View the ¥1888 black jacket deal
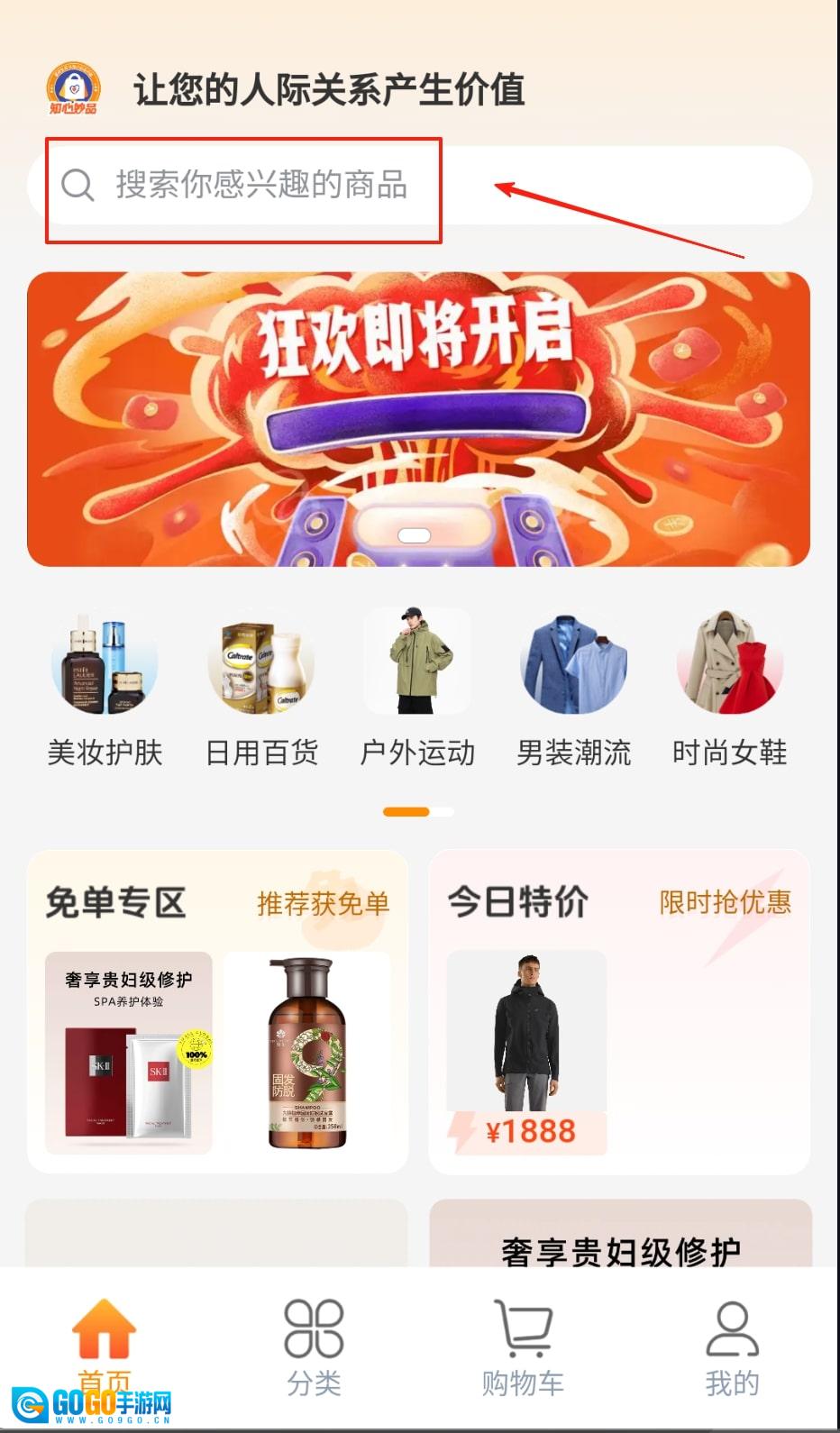This screenshot has width=840, height=1433. pos(527,1053)
